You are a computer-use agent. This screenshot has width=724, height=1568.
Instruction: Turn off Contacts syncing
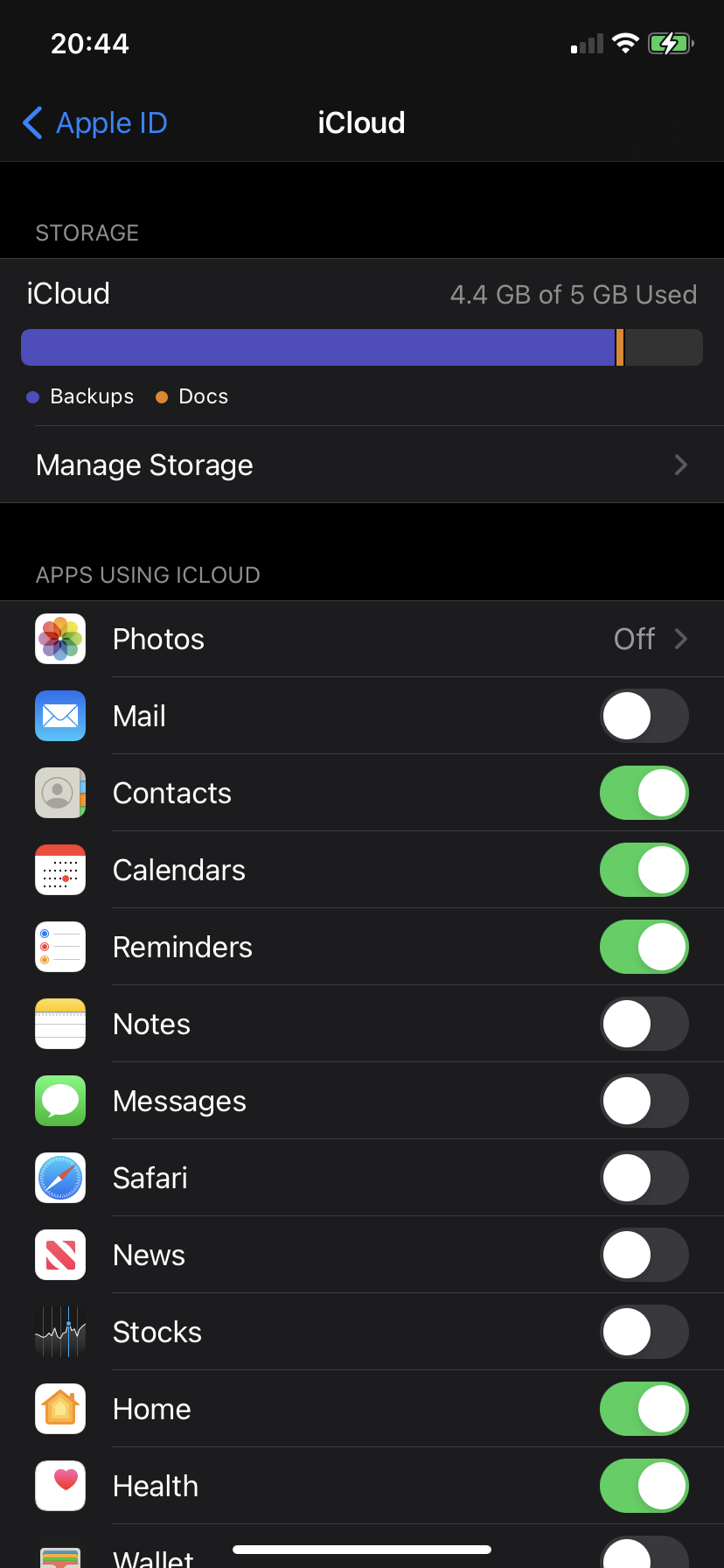point(644,794)
